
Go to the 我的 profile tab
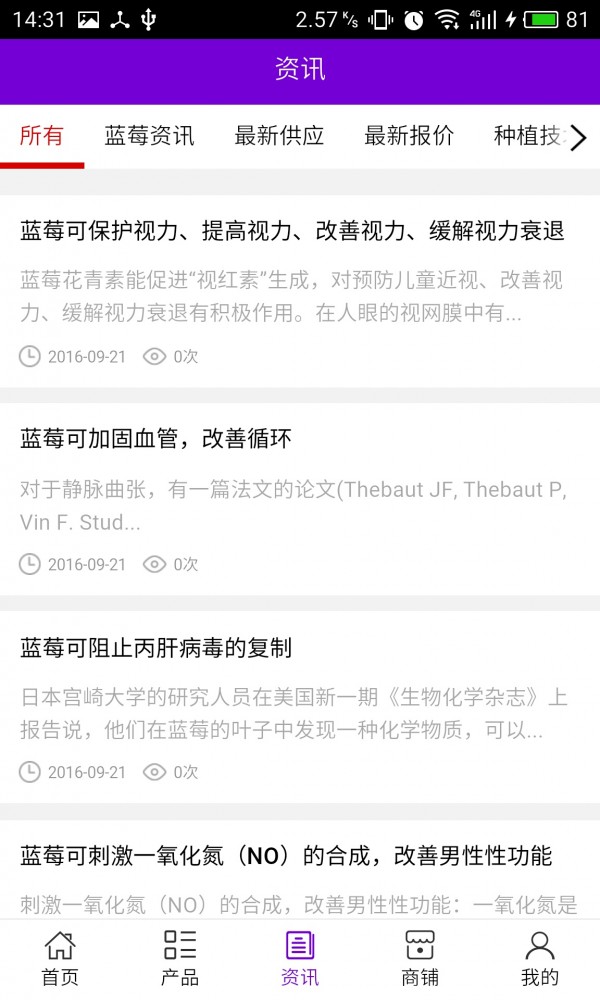click(540, 958)
